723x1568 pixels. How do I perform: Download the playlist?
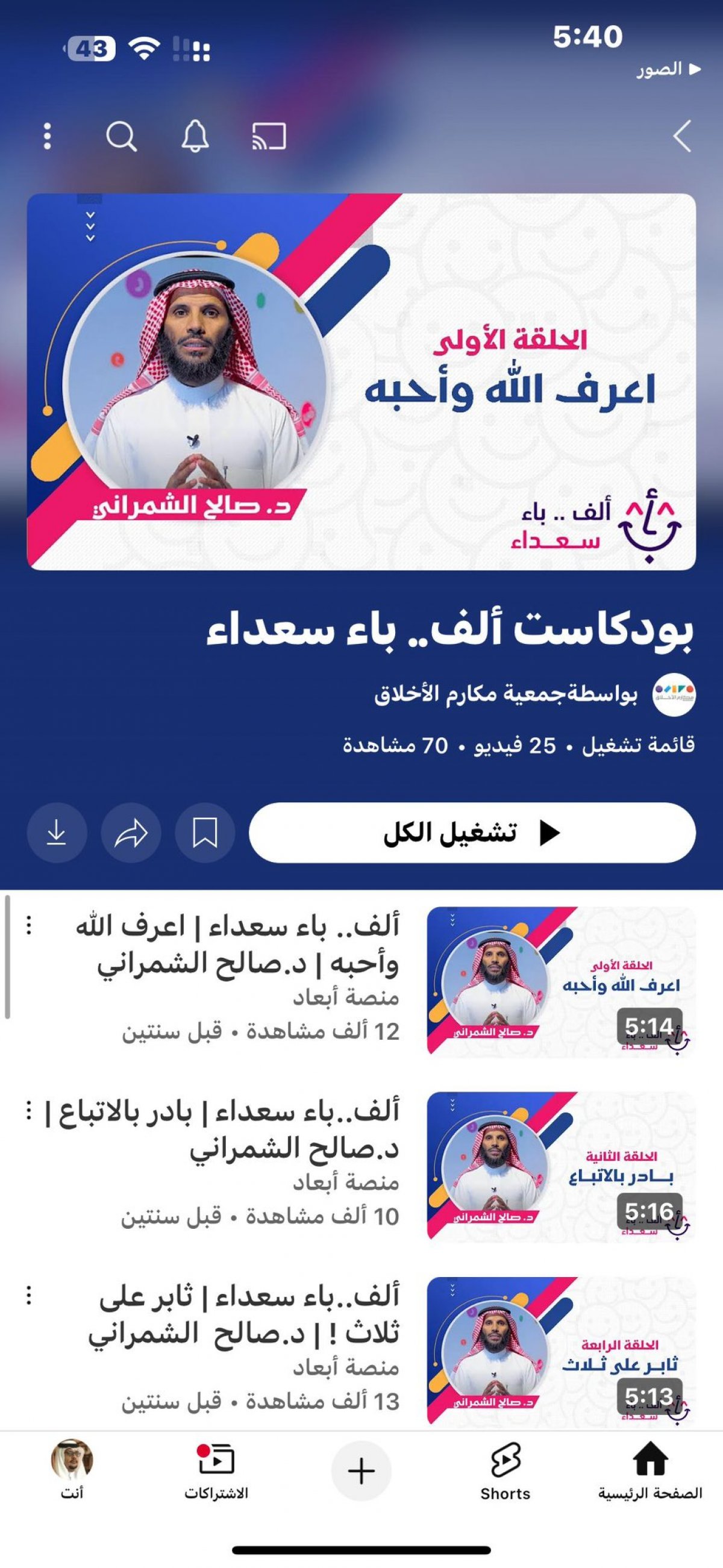click(x=57, y=832)
